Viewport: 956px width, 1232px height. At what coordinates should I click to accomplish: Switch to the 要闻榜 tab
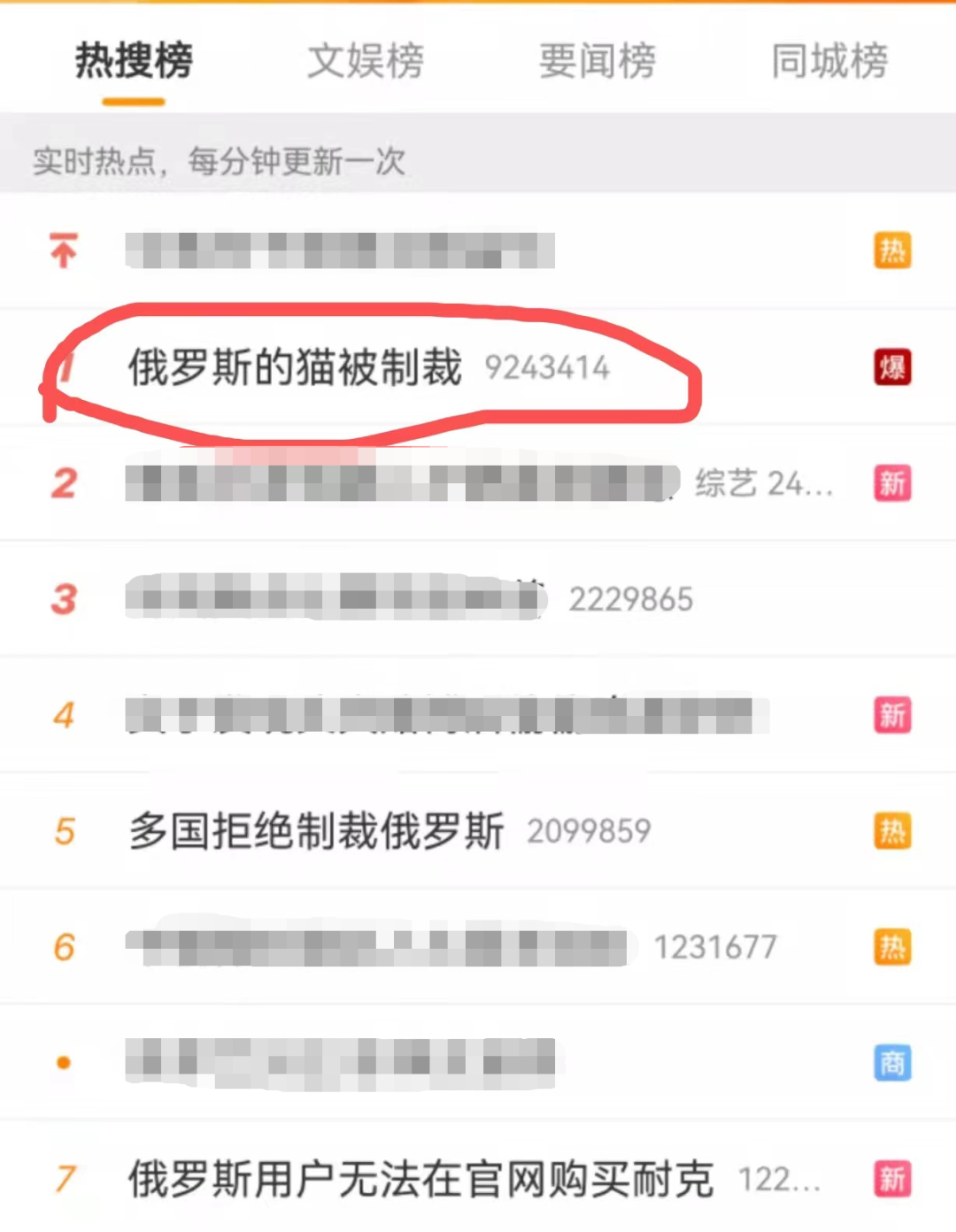597,62
